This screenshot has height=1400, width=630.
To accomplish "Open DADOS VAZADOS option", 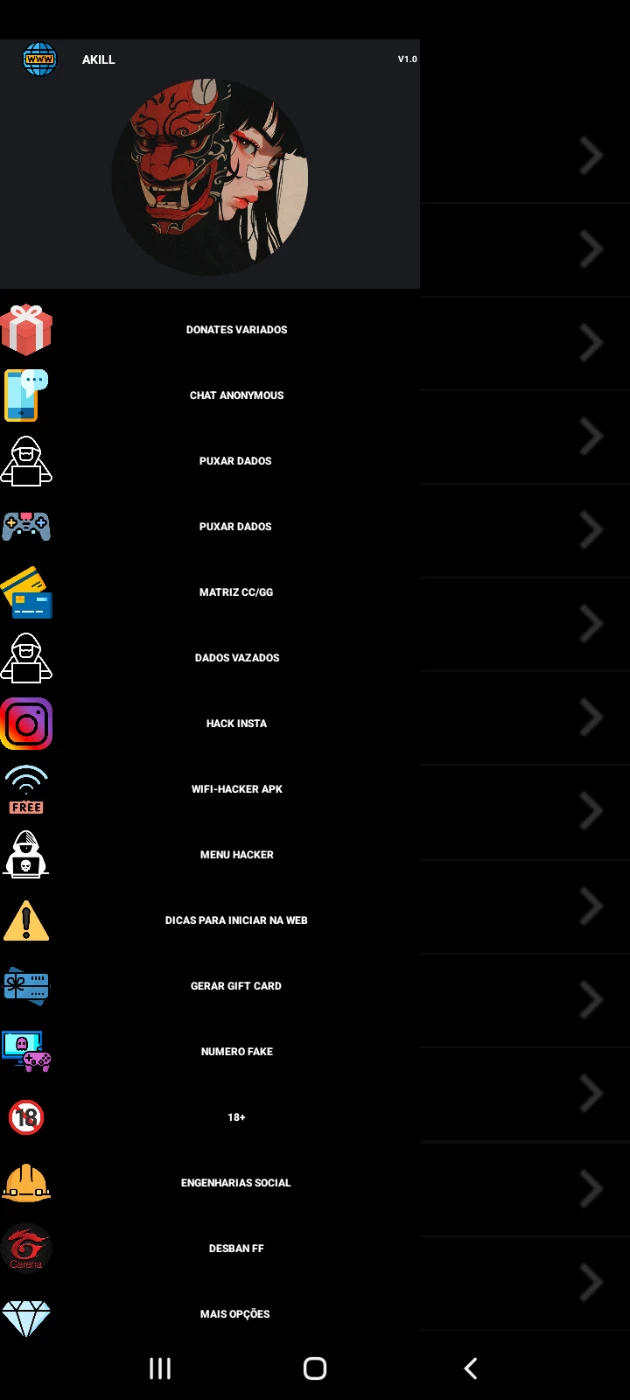I will click(x=236, y=658).
